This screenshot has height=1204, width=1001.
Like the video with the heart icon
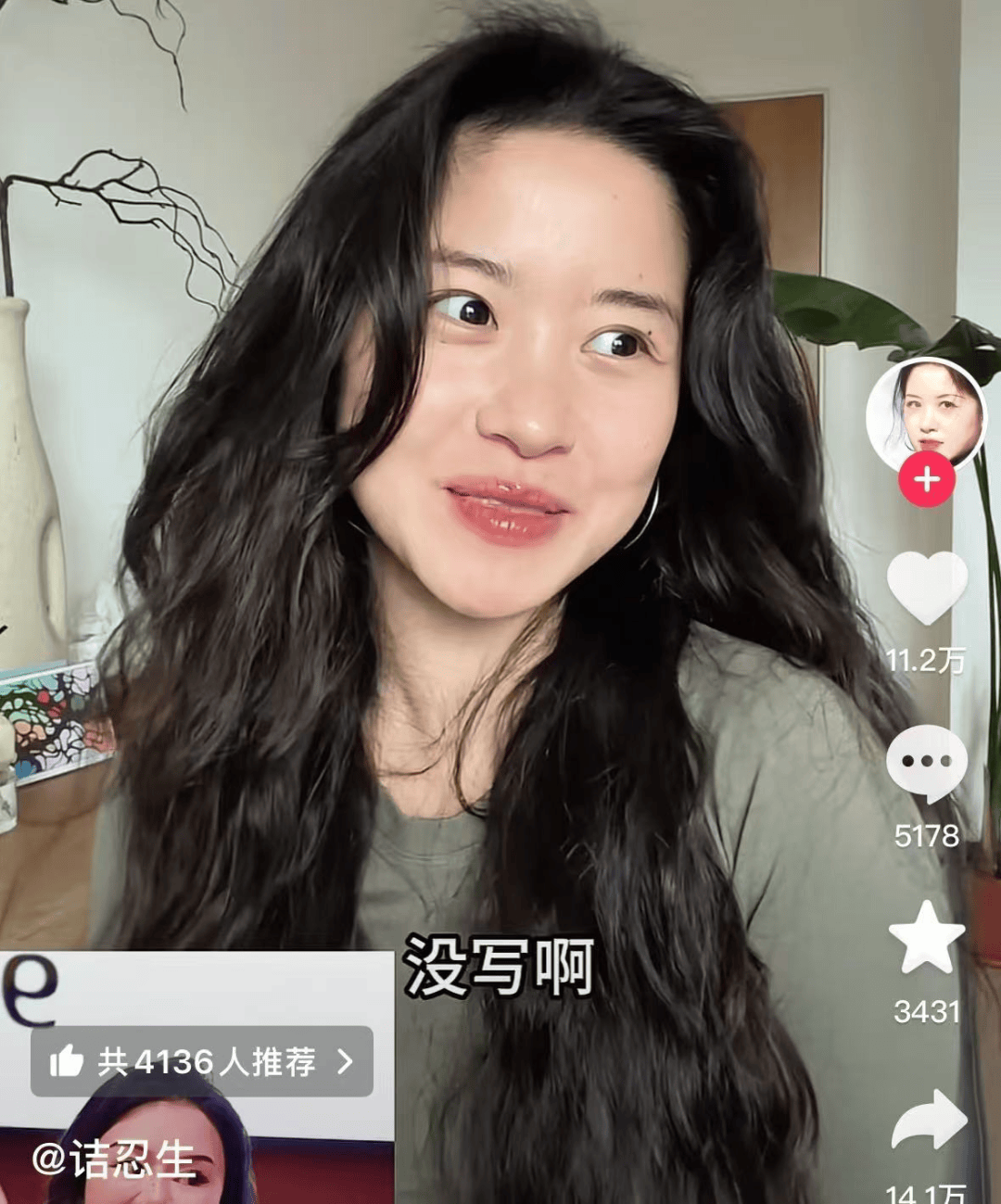[x=927, y=588]
